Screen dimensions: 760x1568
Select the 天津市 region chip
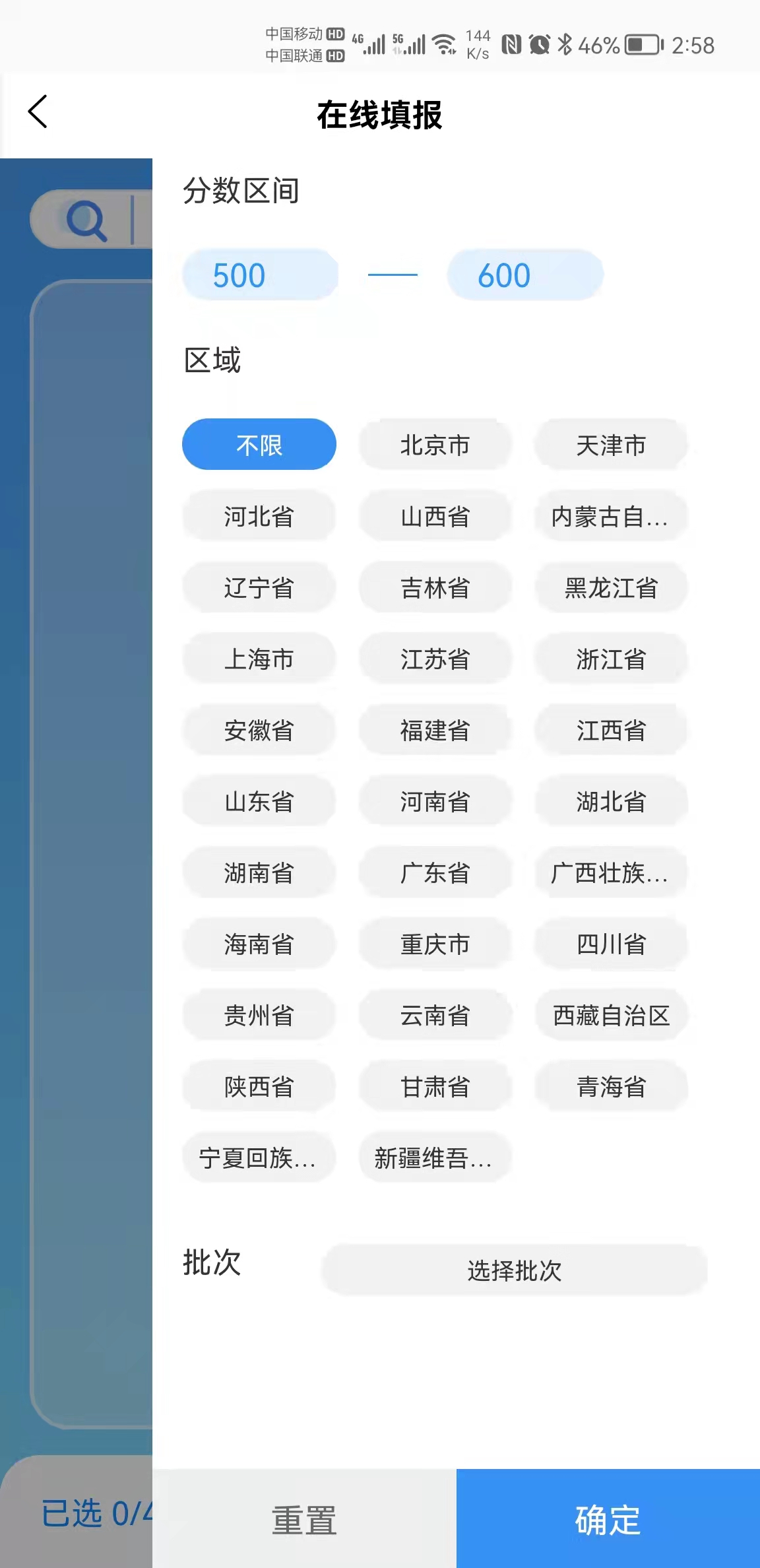coord(612,445)
